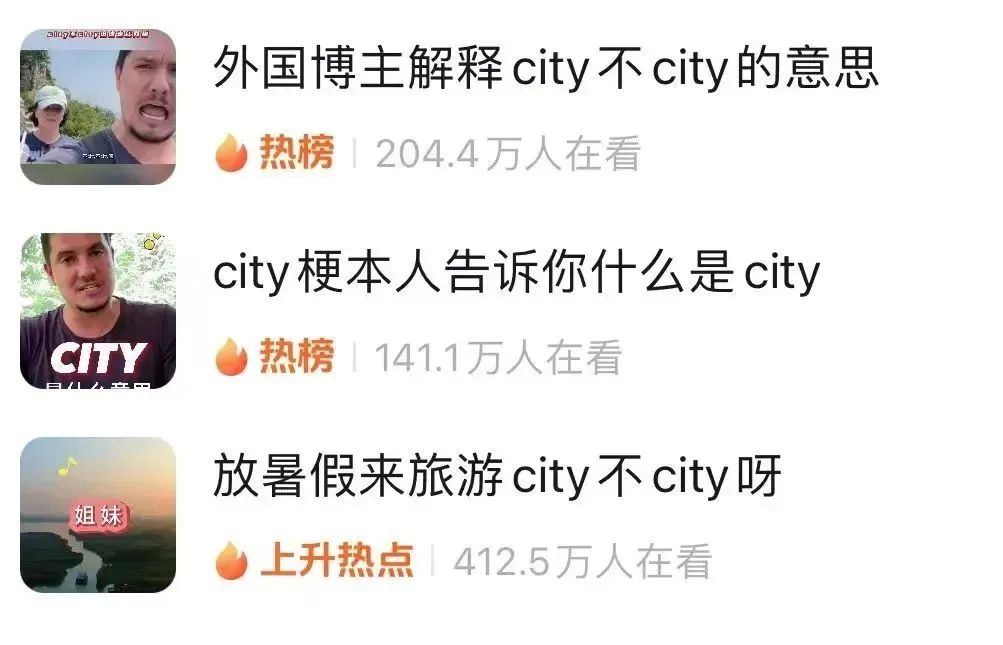Open '外国博主解释city不city的意思' trending topic
The image size is (1003, 645).
click(546, 69)
